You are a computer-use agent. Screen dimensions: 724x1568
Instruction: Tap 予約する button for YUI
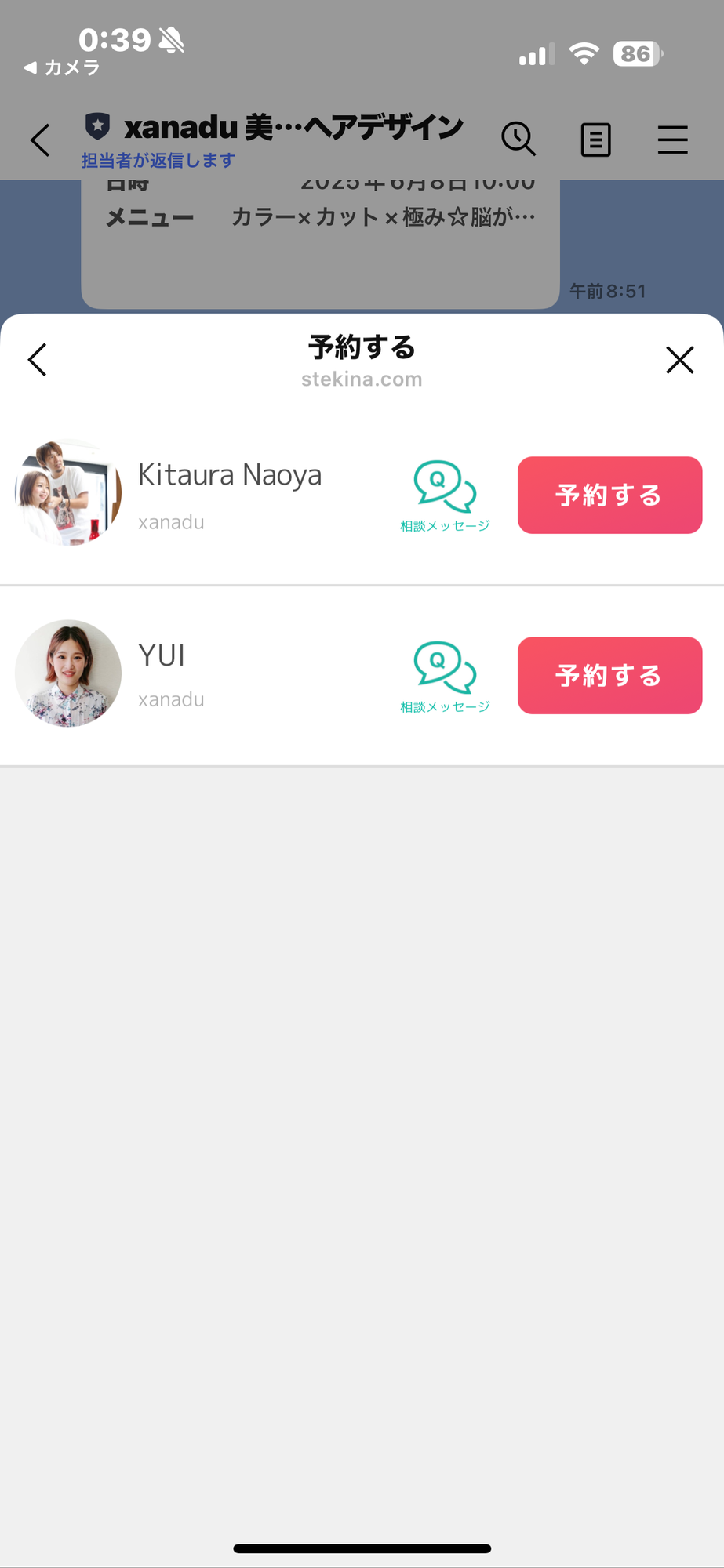[609, 675]
